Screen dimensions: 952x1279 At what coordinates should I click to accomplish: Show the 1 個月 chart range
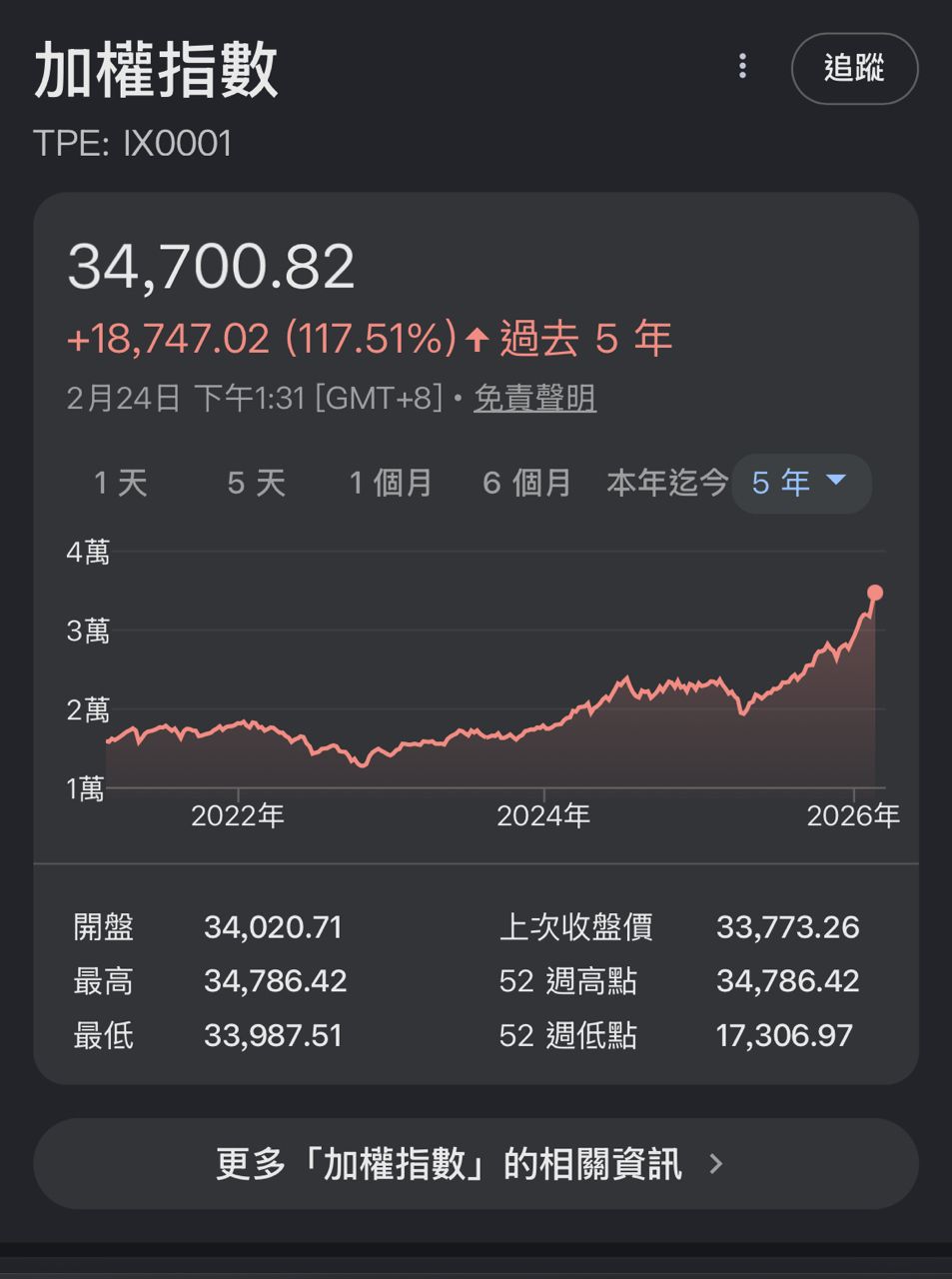pos(391,484)
